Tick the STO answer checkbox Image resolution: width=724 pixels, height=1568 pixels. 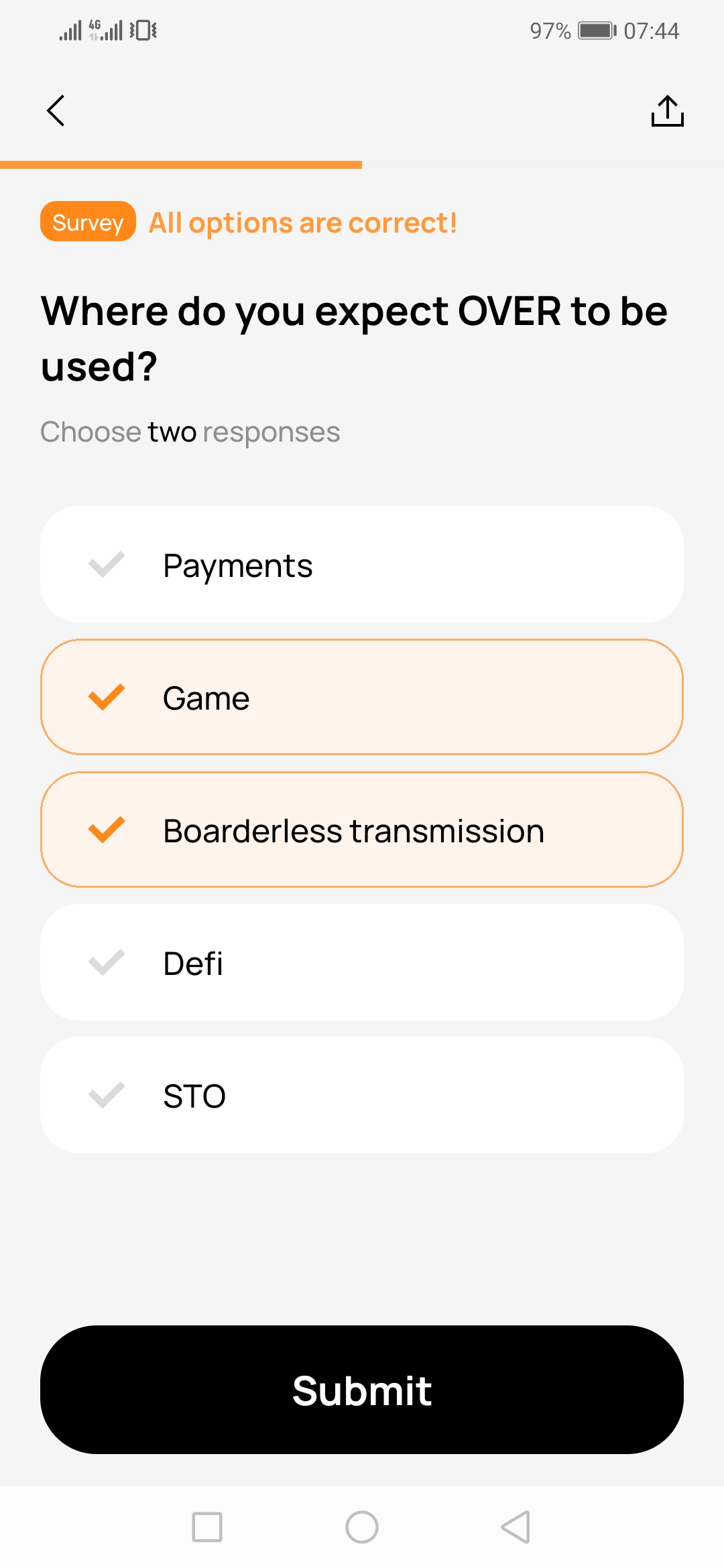coord(107,1095)
